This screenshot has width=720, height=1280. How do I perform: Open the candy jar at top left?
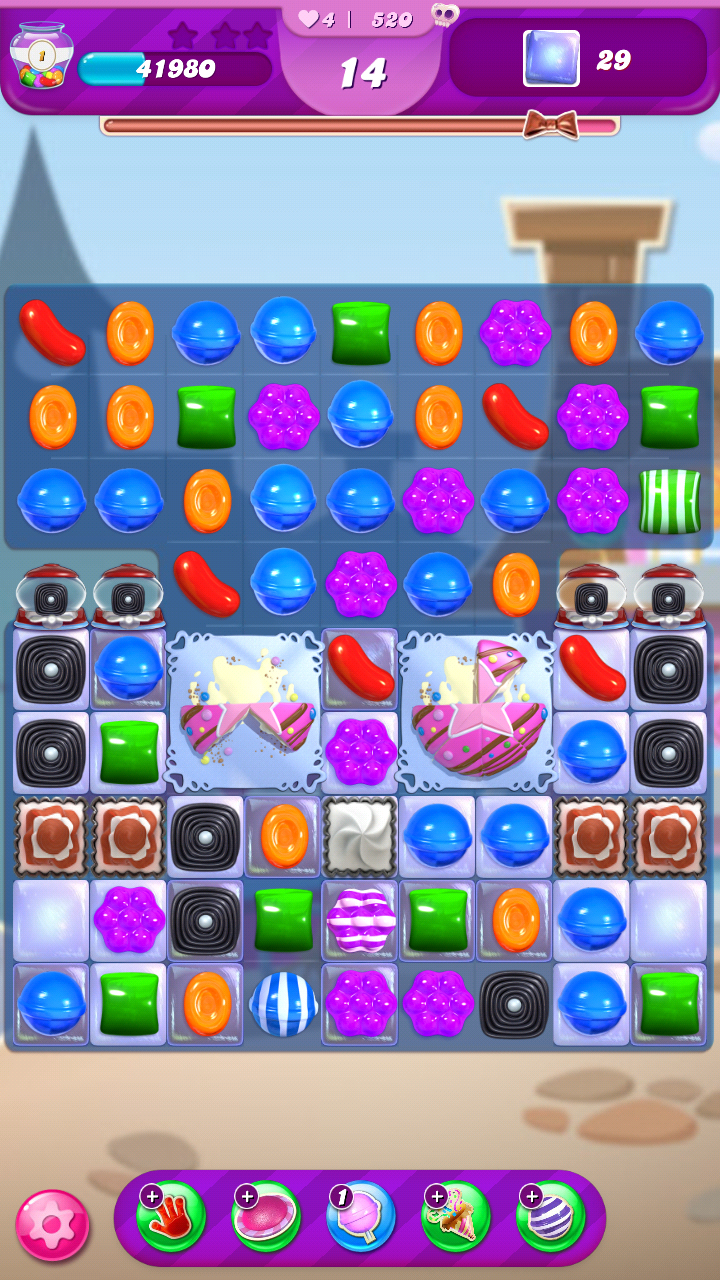(x=41, y=57)
